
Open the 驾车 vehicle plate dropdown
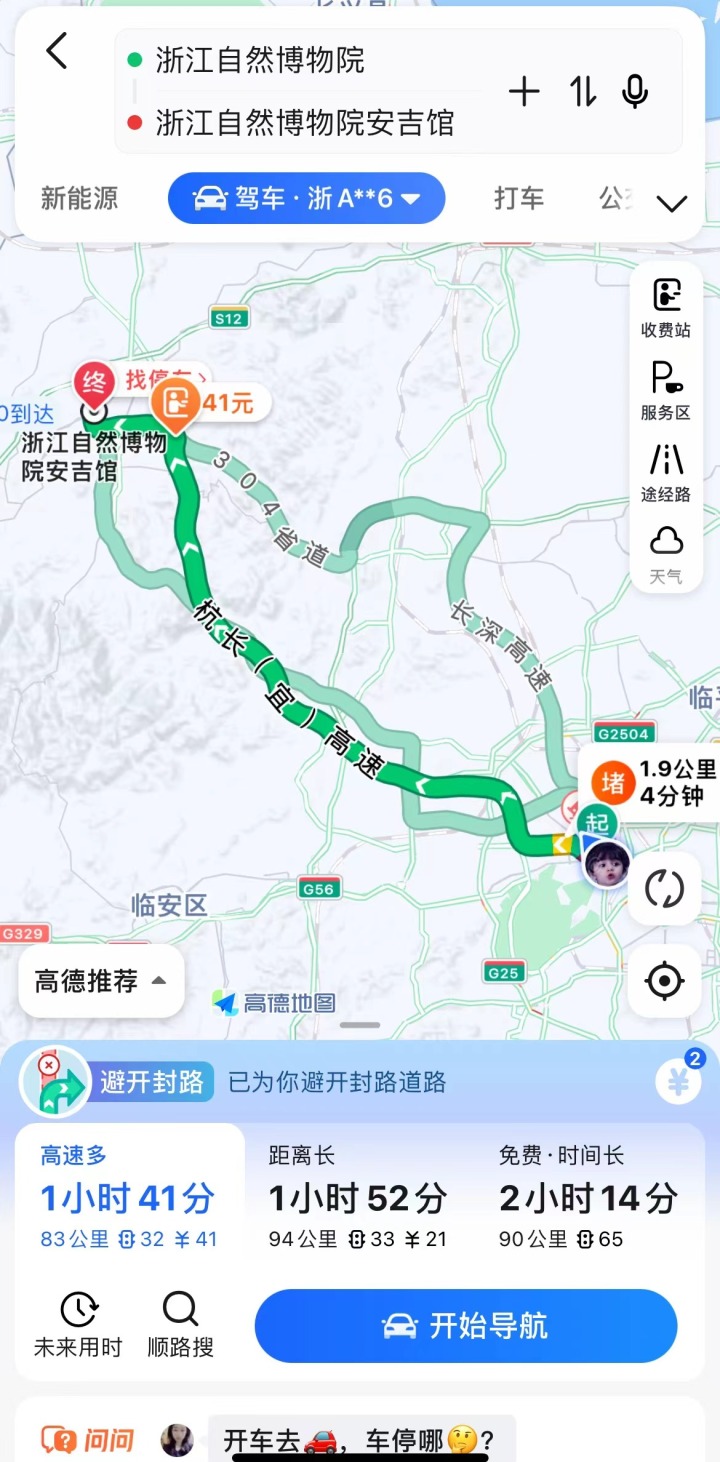pyautogui.click(x=306, y=198)
